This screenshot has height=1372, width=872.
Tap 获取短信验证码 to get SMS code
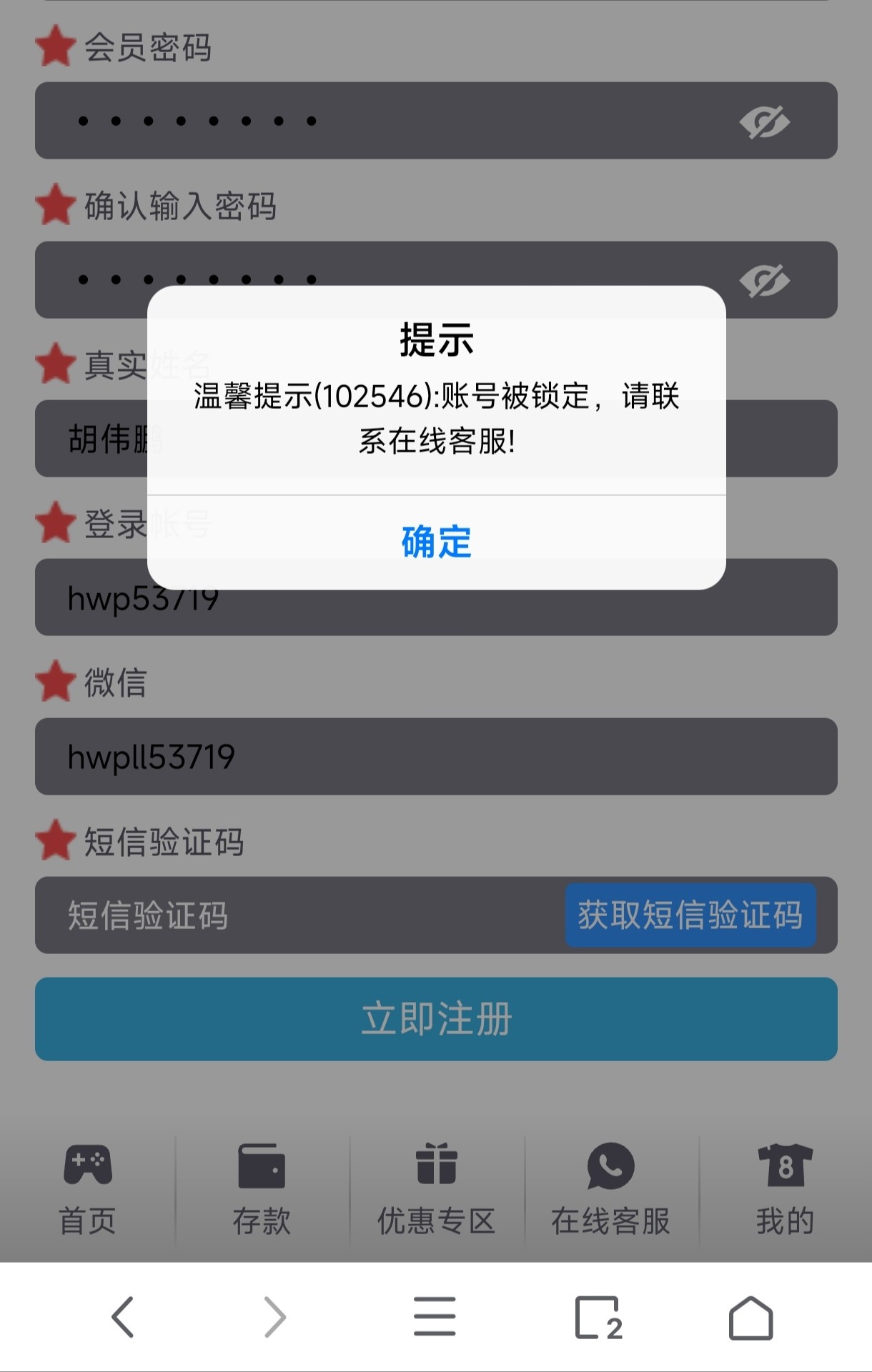point(690,915)
